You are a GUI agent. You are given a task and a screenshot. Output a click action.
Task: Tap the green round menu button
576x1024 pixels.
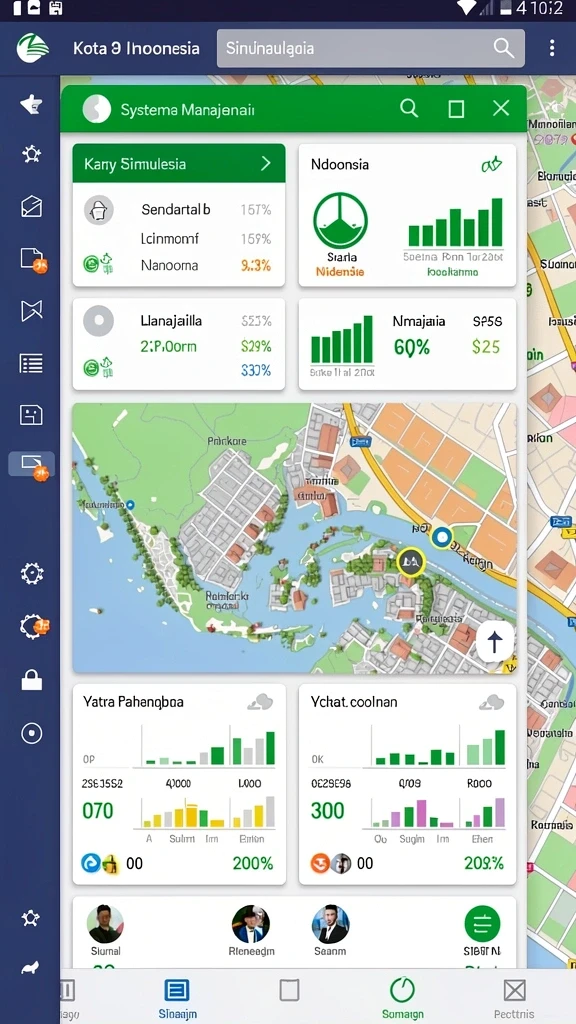pos(482,923)
